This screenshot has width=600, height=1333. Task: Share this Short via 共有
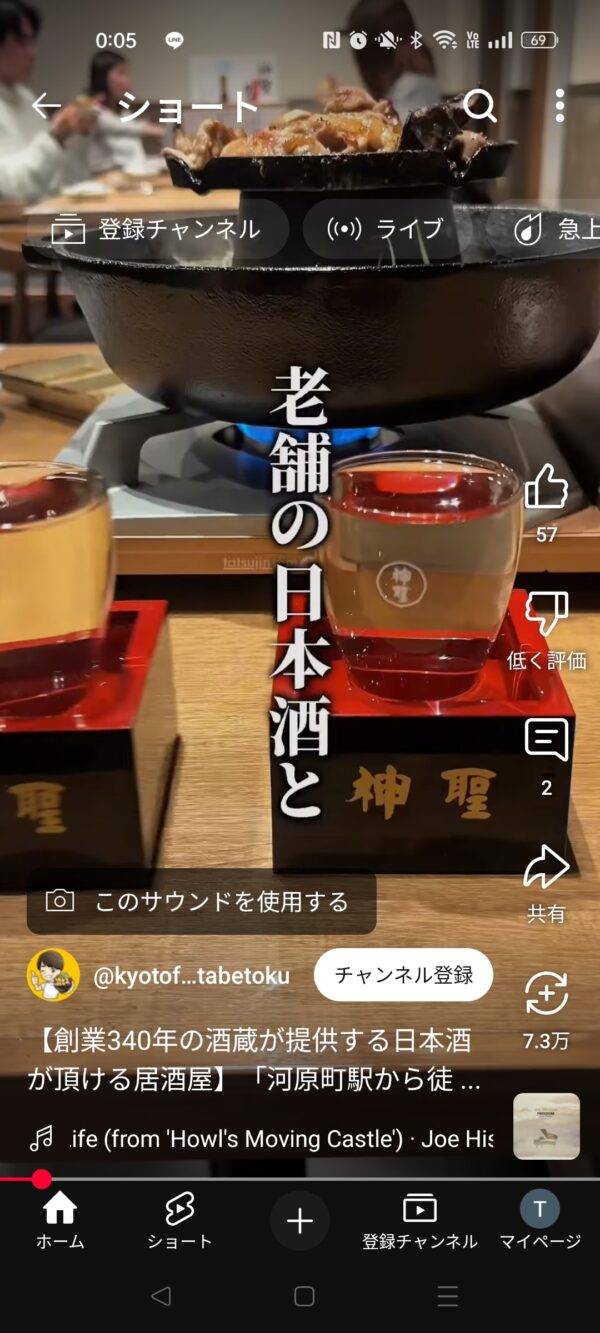[546, 868]
